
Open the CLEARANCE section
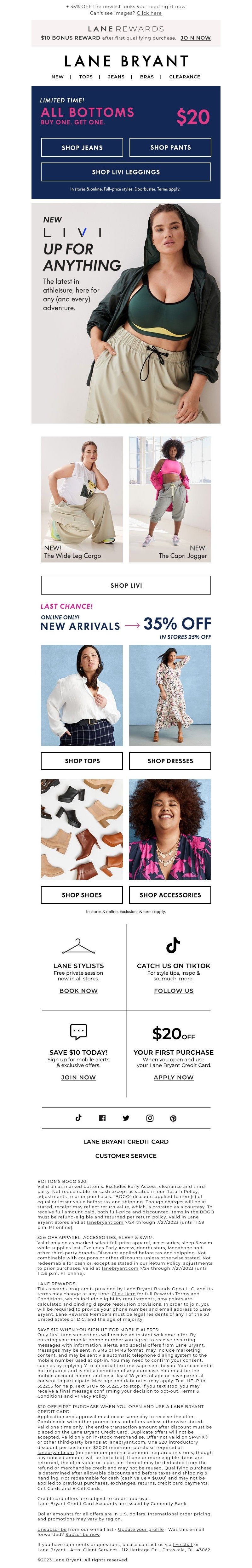185,77
